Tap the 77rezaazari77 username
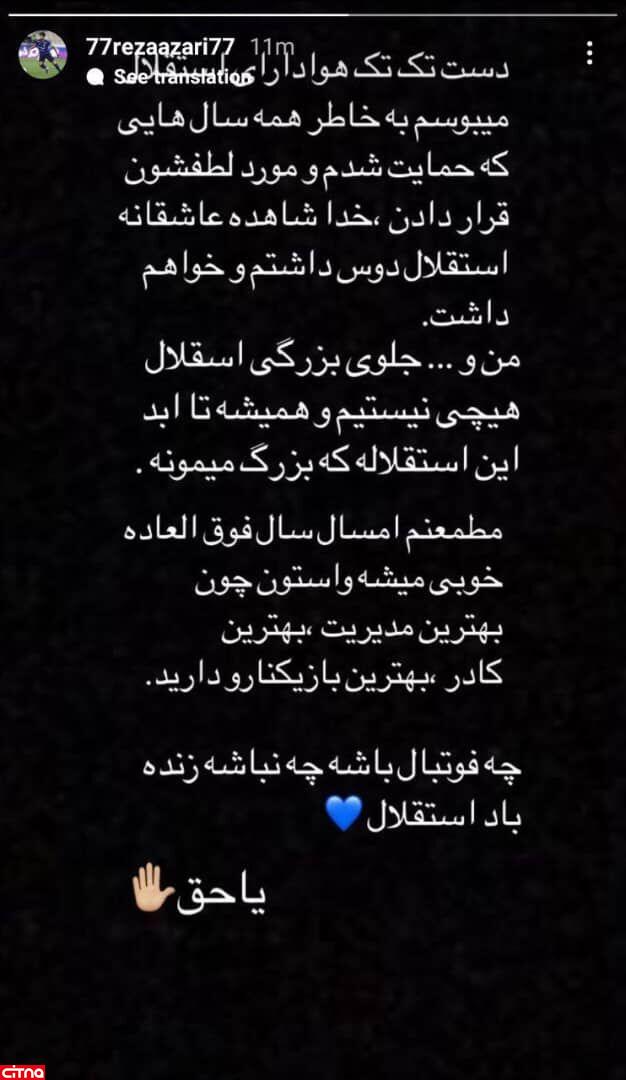Image resolution: width=626 pixels, height=1080 pixels. (x=159, y=46)
